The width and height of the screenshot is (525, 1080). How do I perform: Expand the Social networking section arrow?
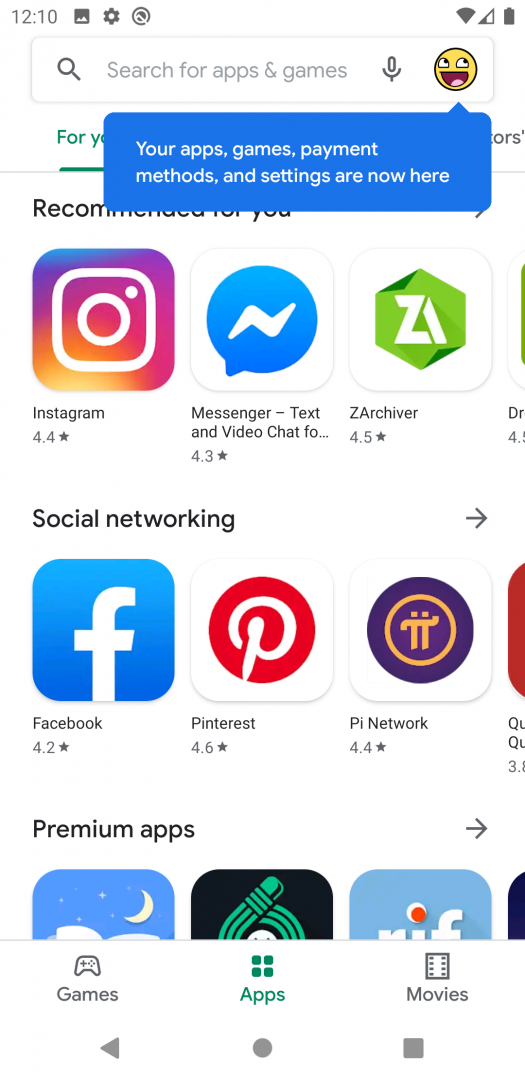pos(476,518)
